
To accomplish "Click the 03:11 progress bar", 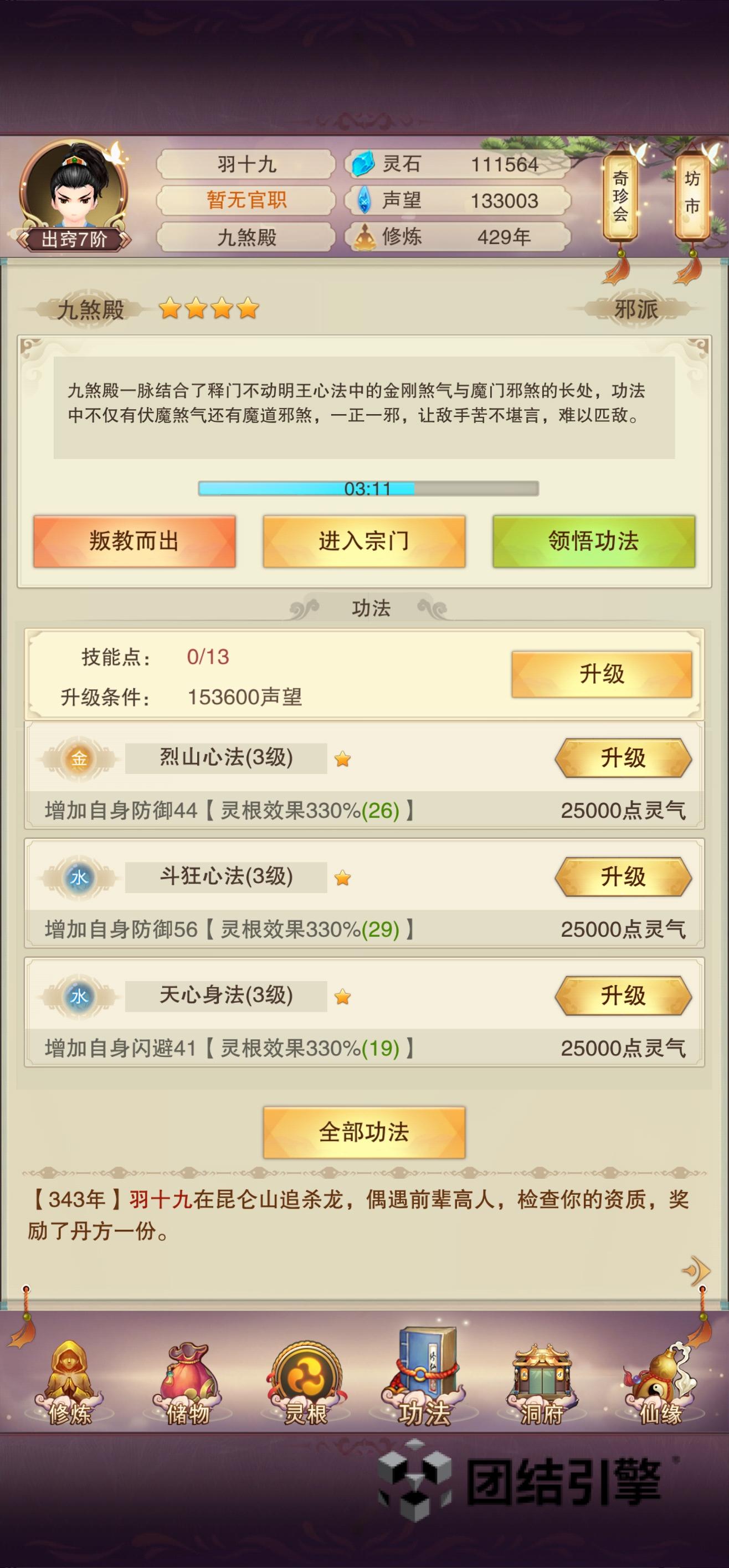I will 369,487.
